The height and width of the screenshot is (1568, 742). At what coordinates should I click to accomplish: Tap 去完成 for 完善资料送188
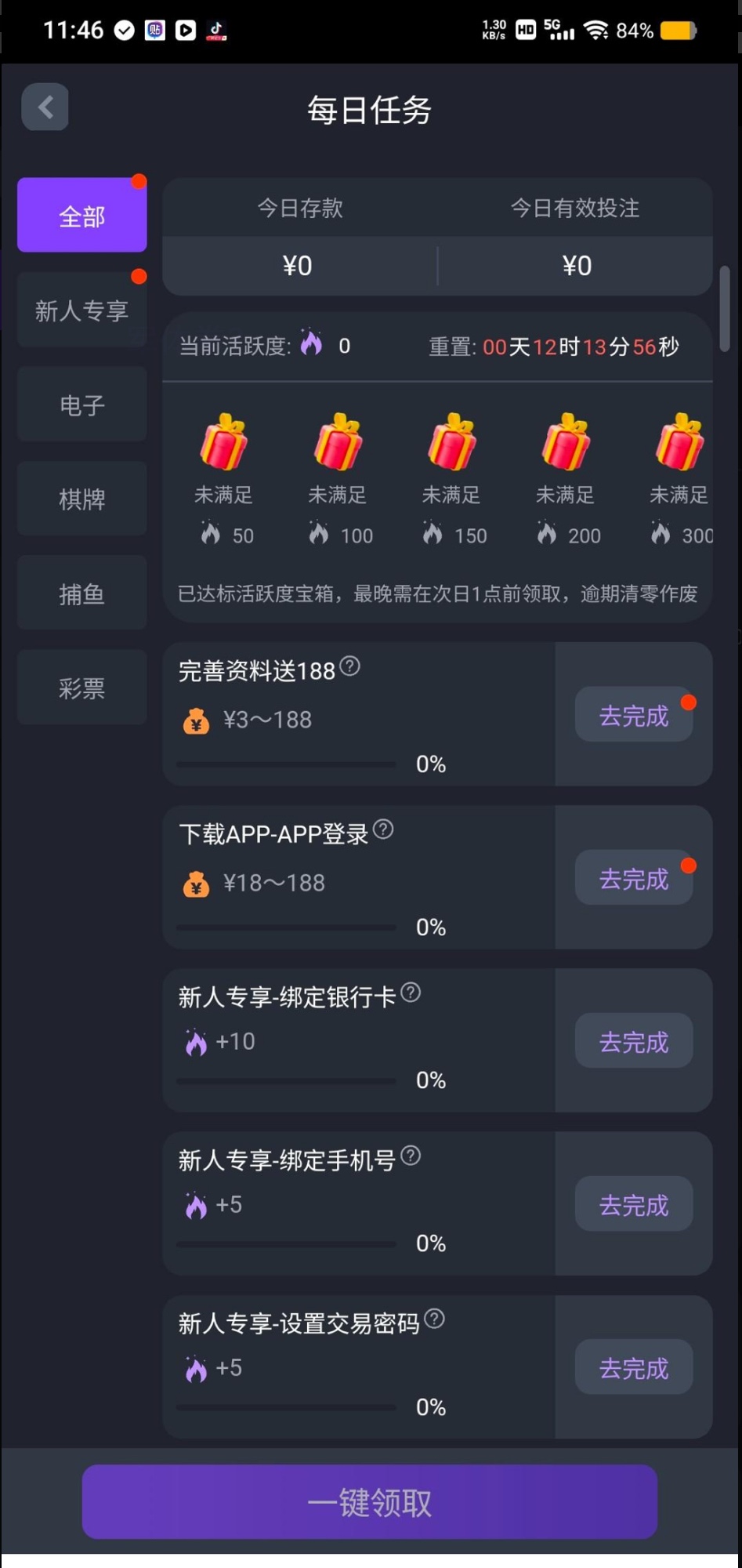(633, 715)
